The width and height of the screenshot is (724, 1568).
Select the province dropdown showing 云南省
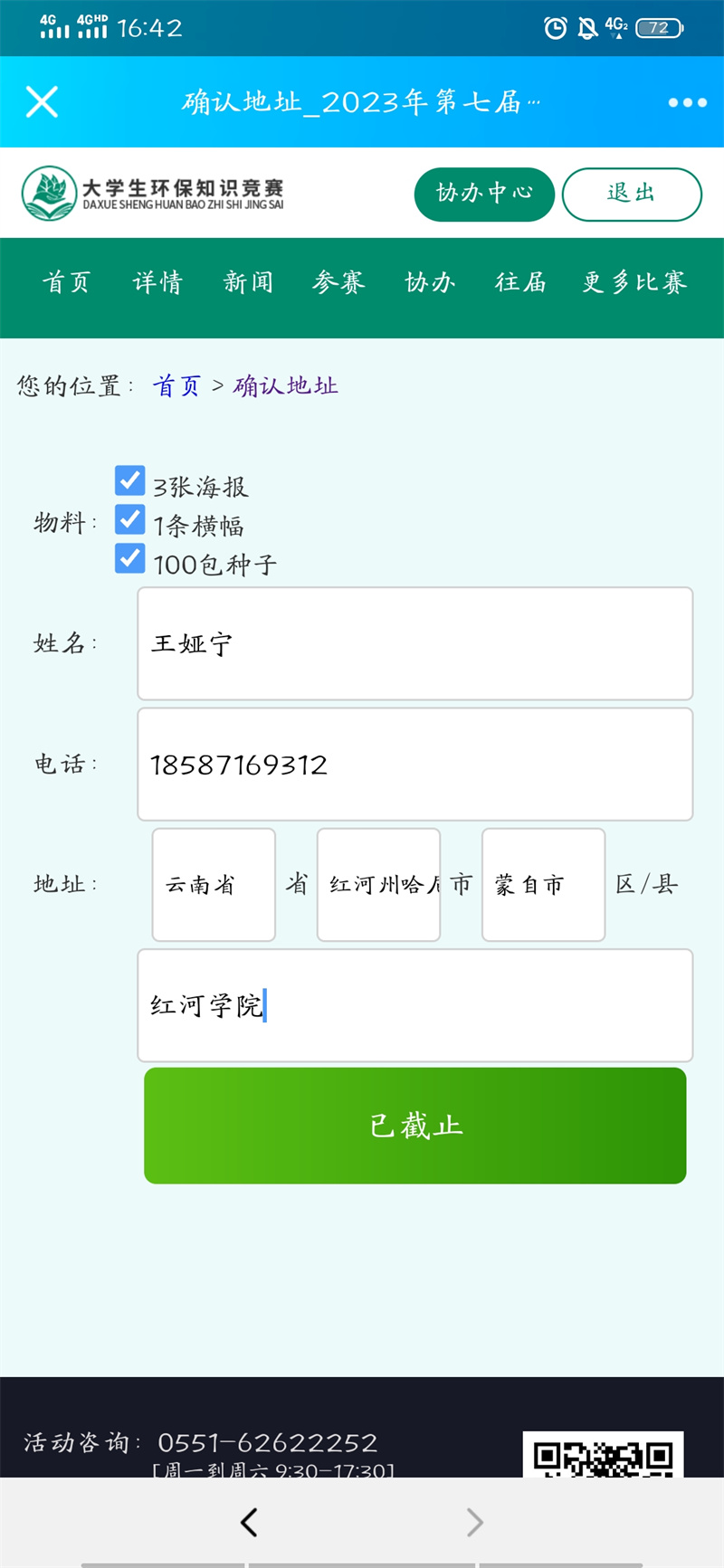pos(214,885)
